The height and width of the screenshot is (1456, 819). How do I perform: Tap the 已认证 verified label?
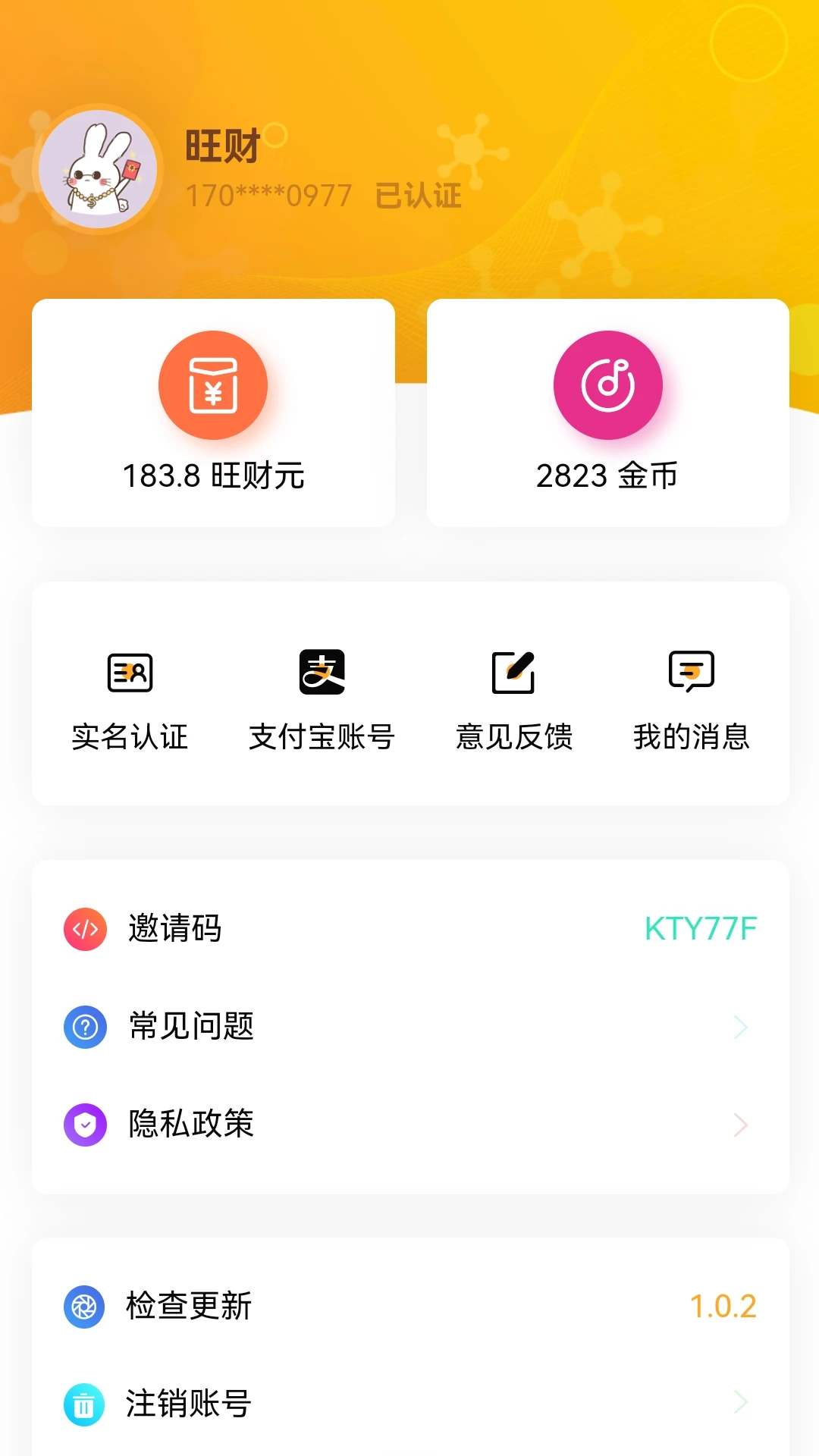pos(418,195)
